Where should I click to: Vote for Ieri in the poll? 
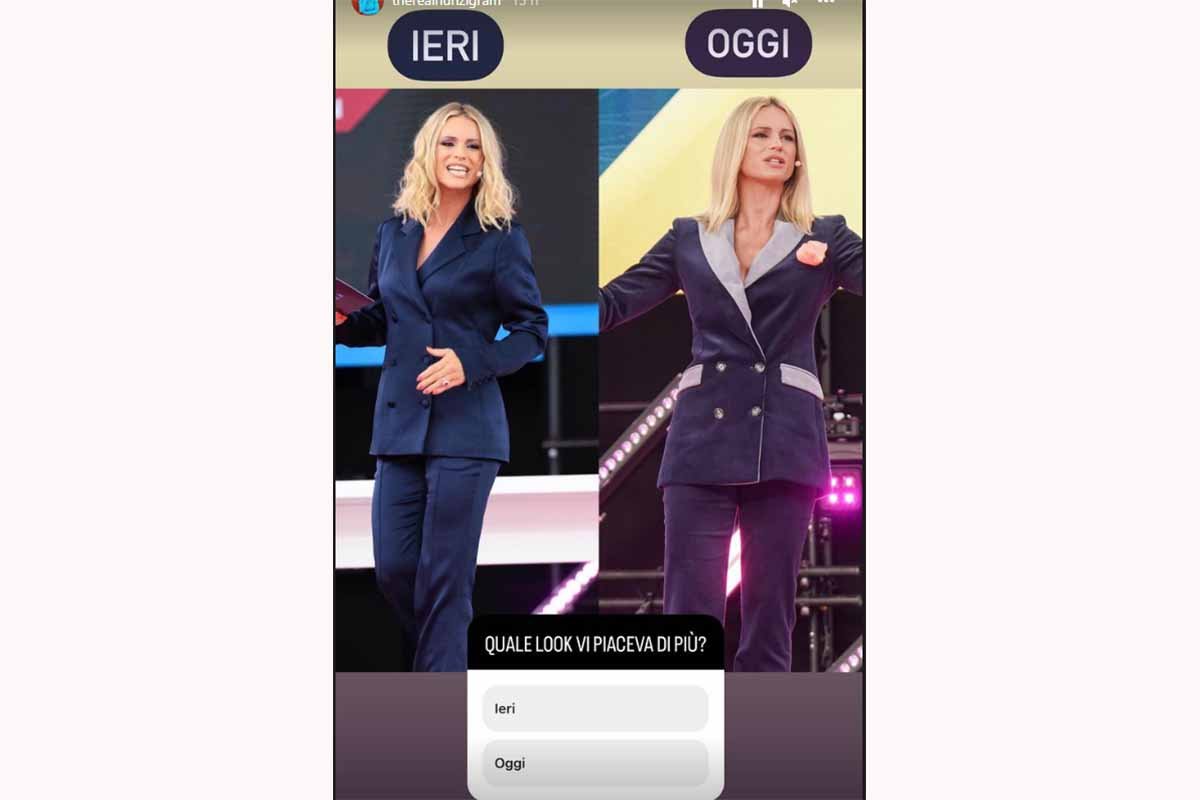tap(595, 708)
